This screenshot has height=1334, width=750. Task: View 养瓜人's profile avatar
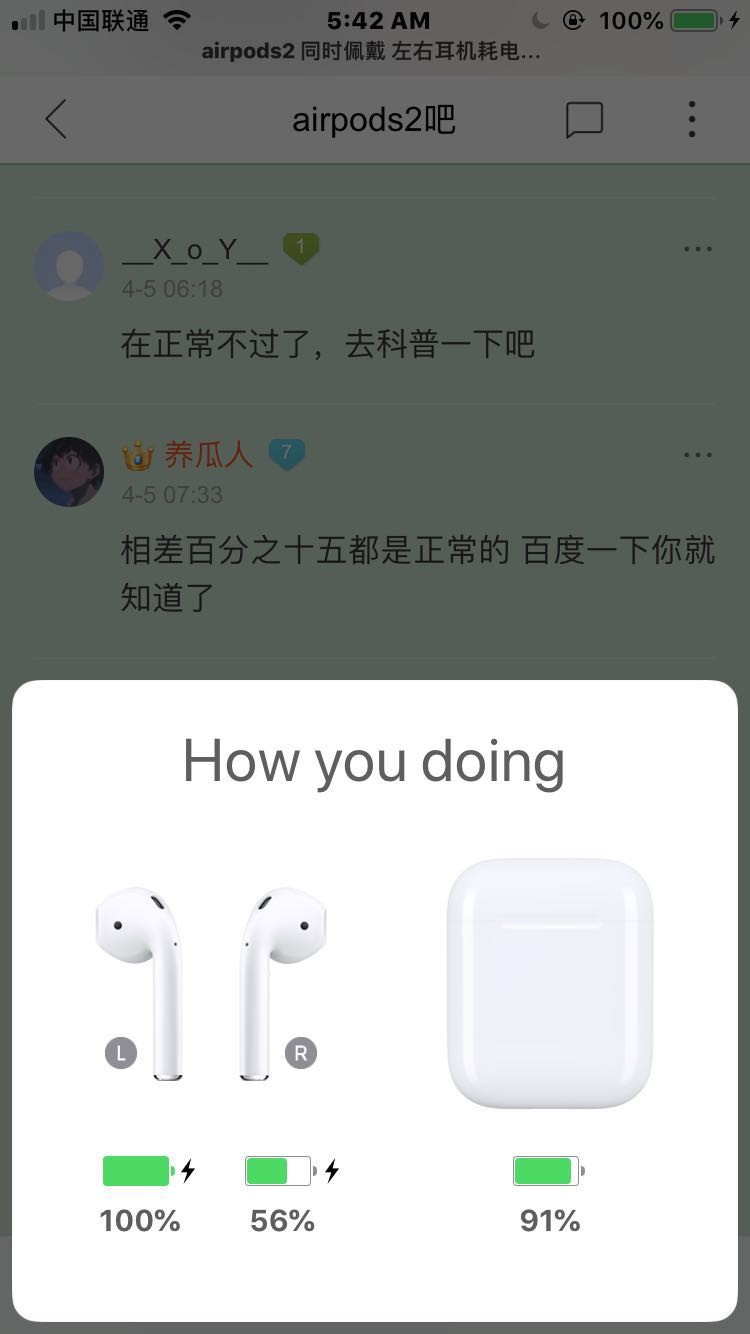click(69, 471)
